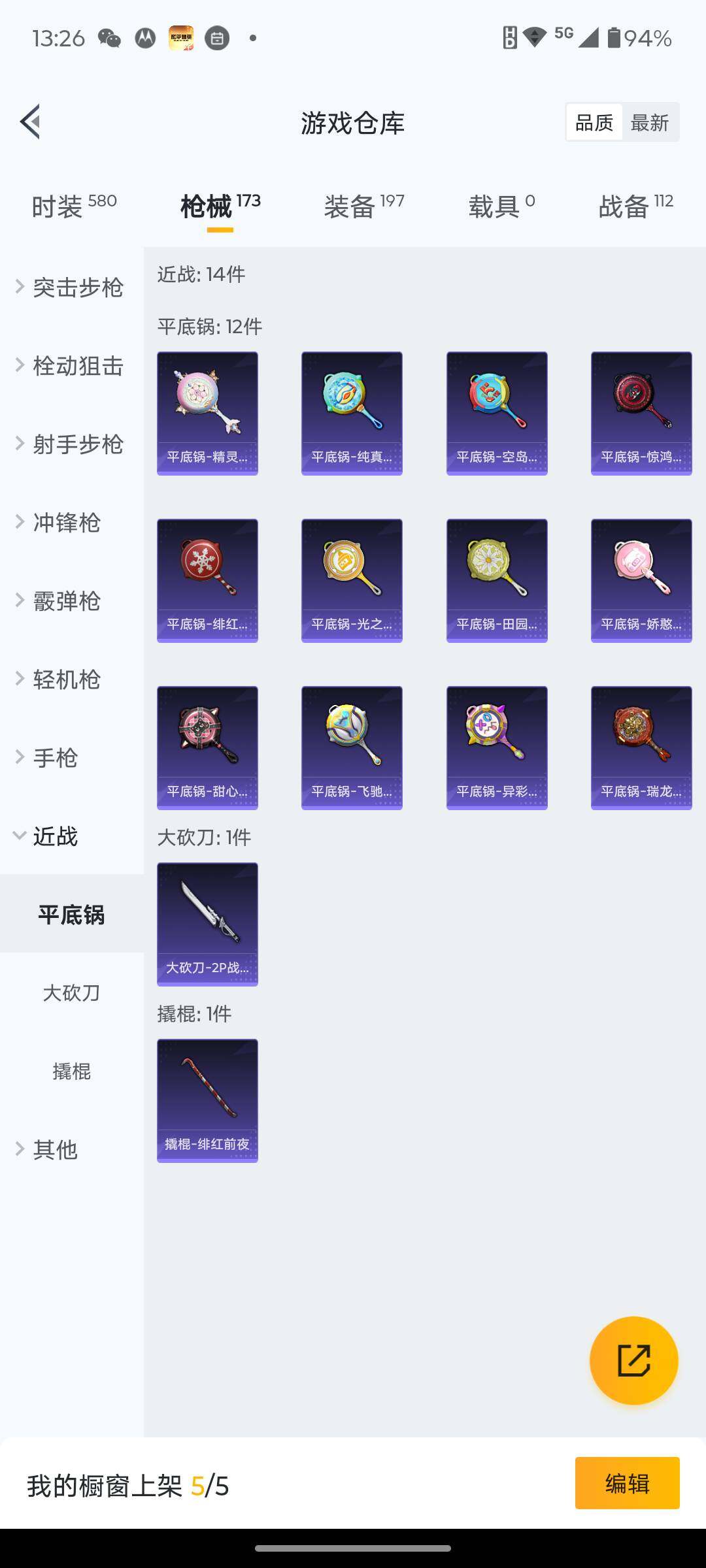Select the 撬棍 subcategory in sidebar
The height and width of the screenshot is (1568, 706).
click(x=71, y=1071)
